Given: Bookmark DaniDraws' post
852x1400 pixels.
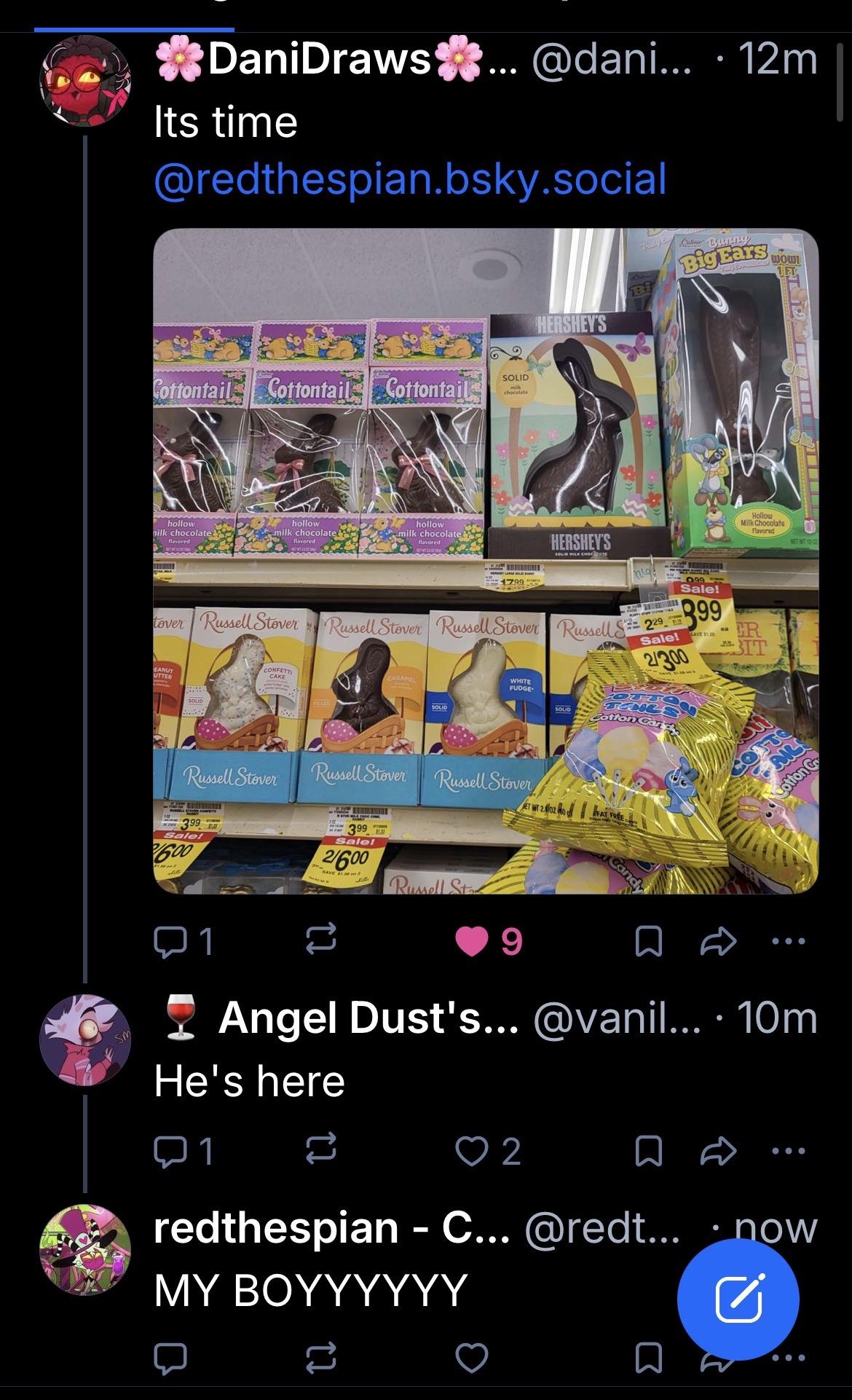Looking at the screenshot, I should tap(649, 943).
